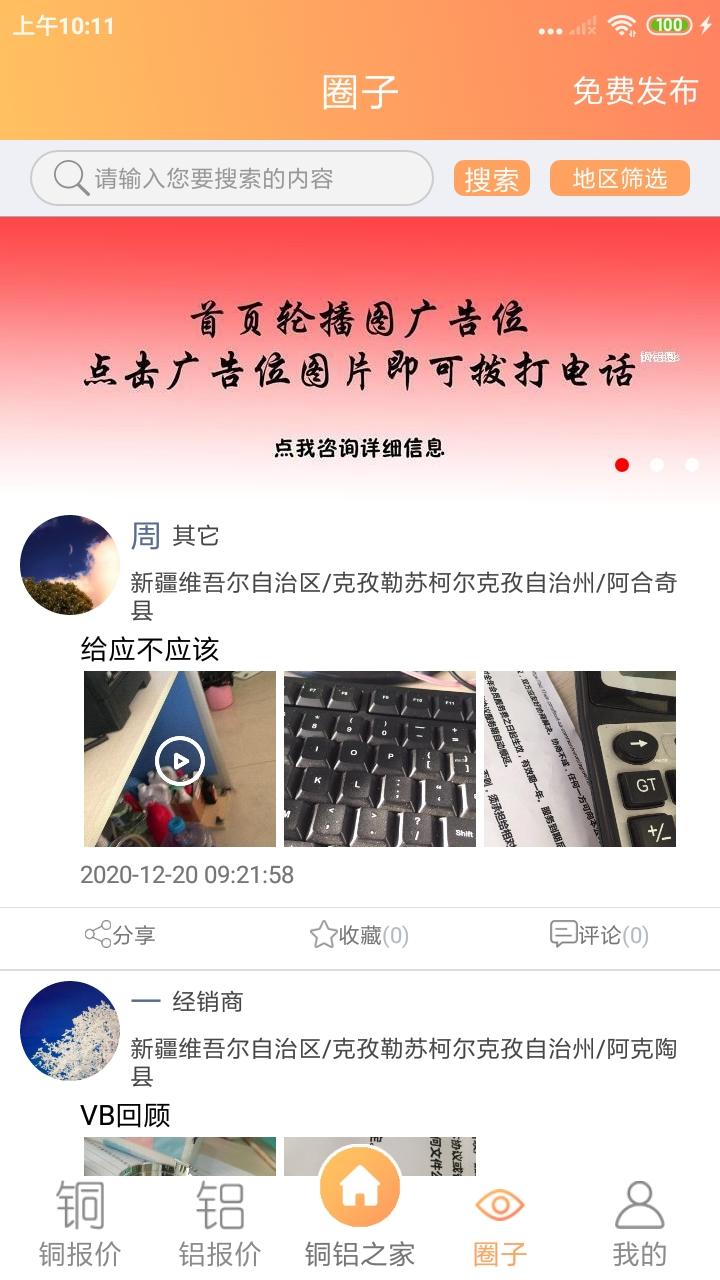Screen dimensions: 720x1280
Task: Open the 地区筛选 region filter
Action: coord(619,179)
